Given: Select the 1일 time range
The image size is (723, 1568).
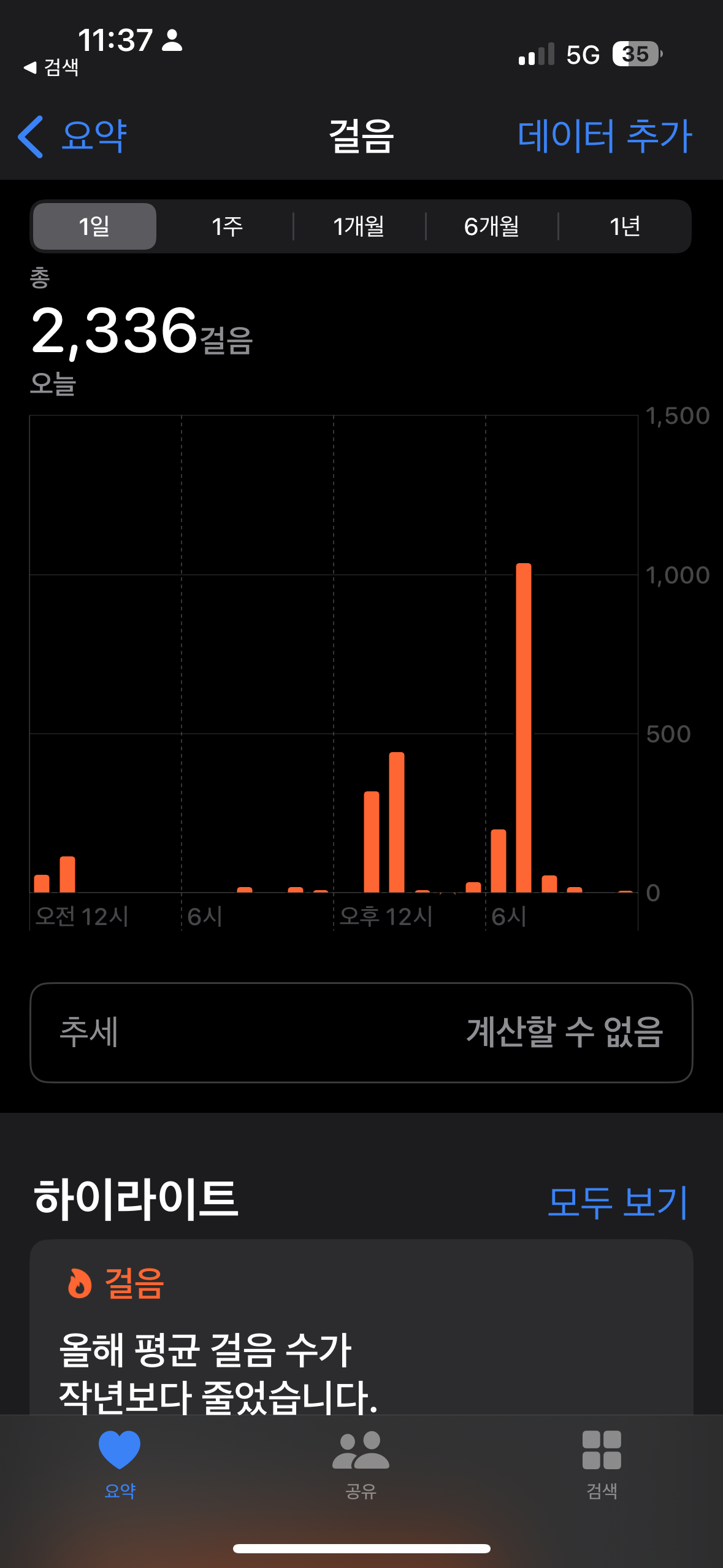Looking at the screenshot, I should pyautogui.click(x=94, y=226).
